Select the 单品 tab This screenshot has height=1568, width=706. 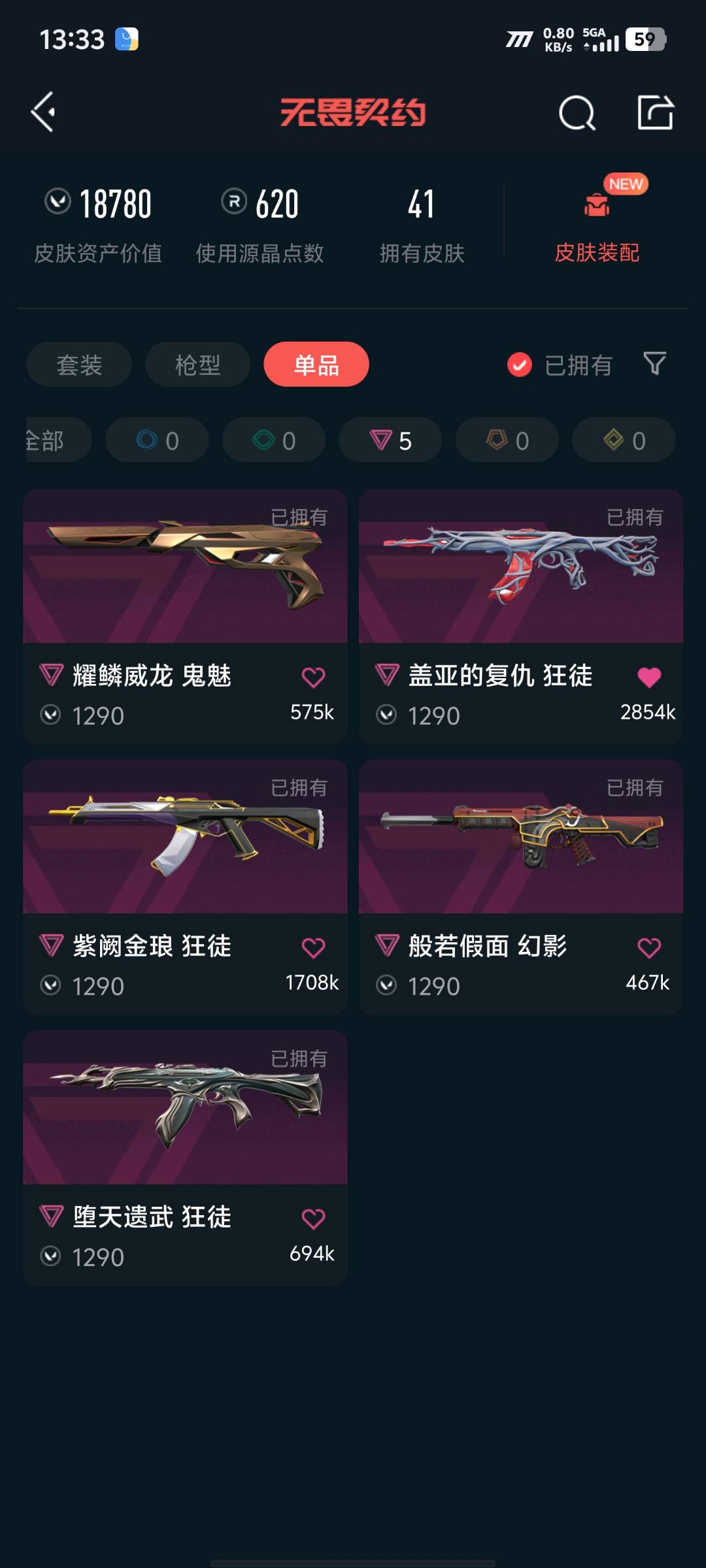316,365
